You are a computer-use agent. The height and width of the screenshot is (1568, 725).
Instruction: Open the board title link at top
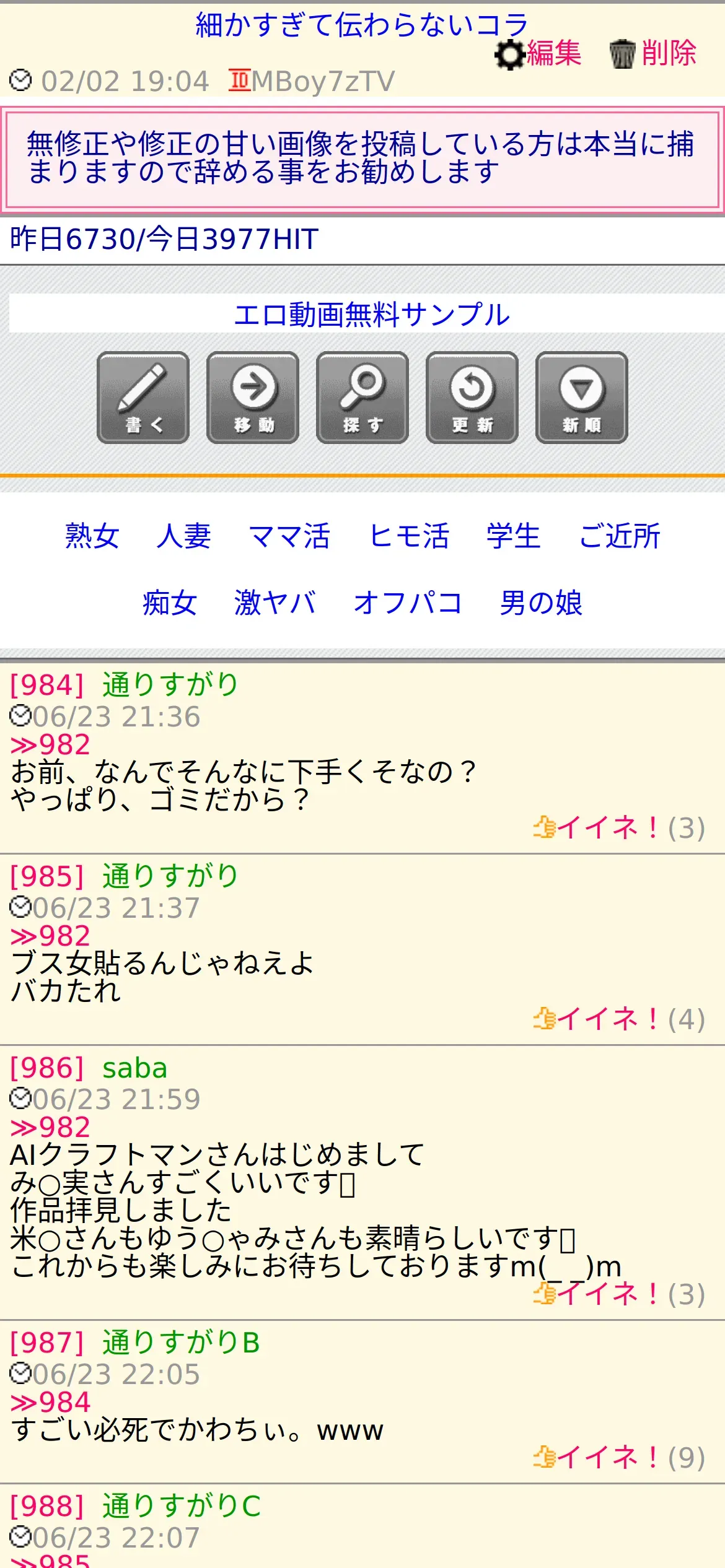[x=362, y=25]
